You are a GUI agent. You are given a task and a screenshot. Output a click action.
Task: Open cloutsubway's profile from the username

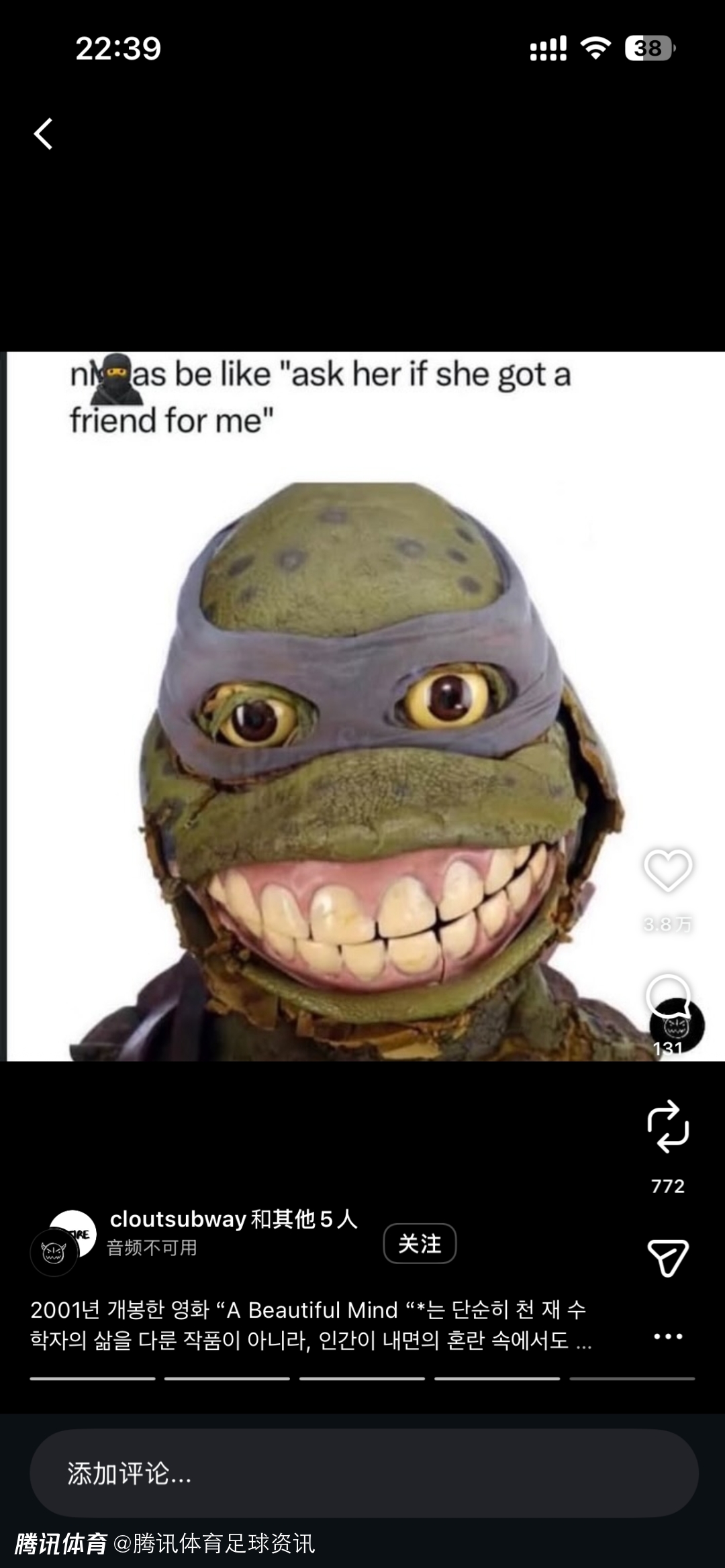178,1218
